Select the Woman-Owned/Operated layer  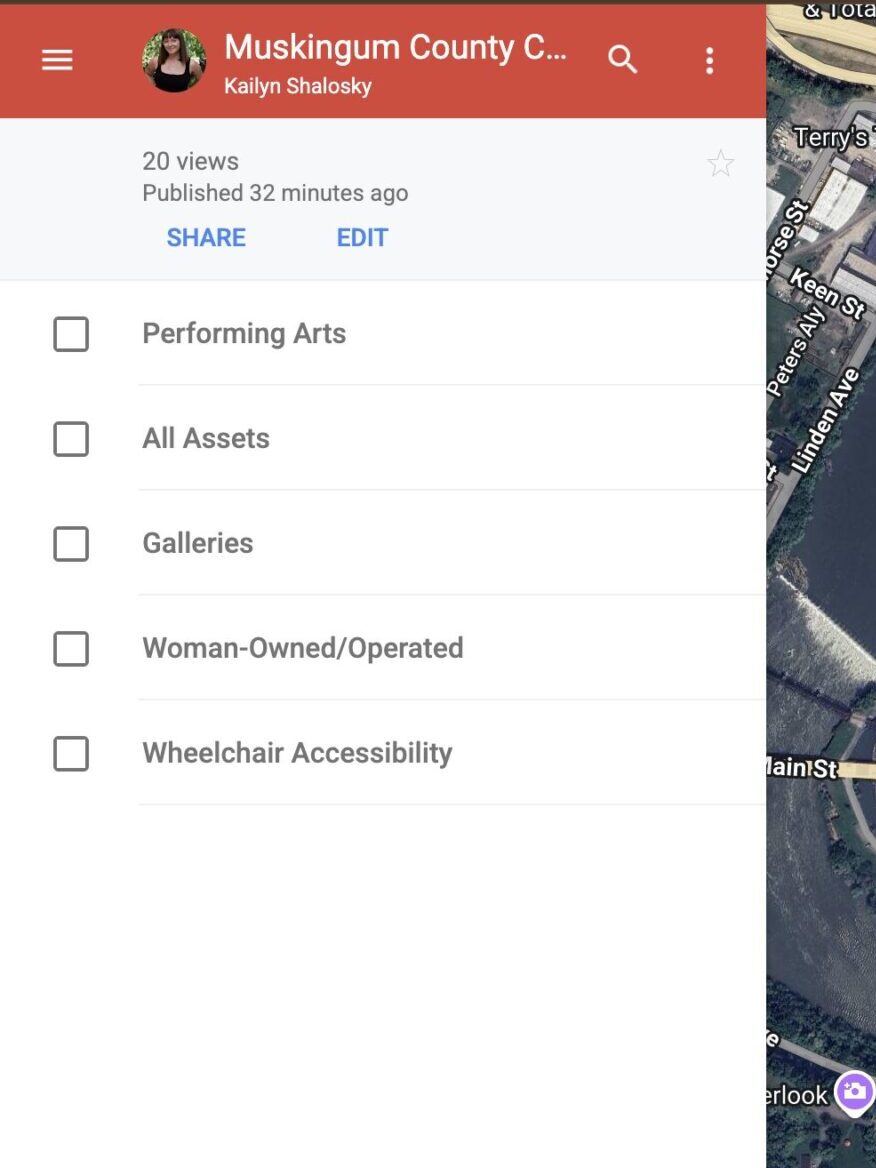tap(71, 649)
